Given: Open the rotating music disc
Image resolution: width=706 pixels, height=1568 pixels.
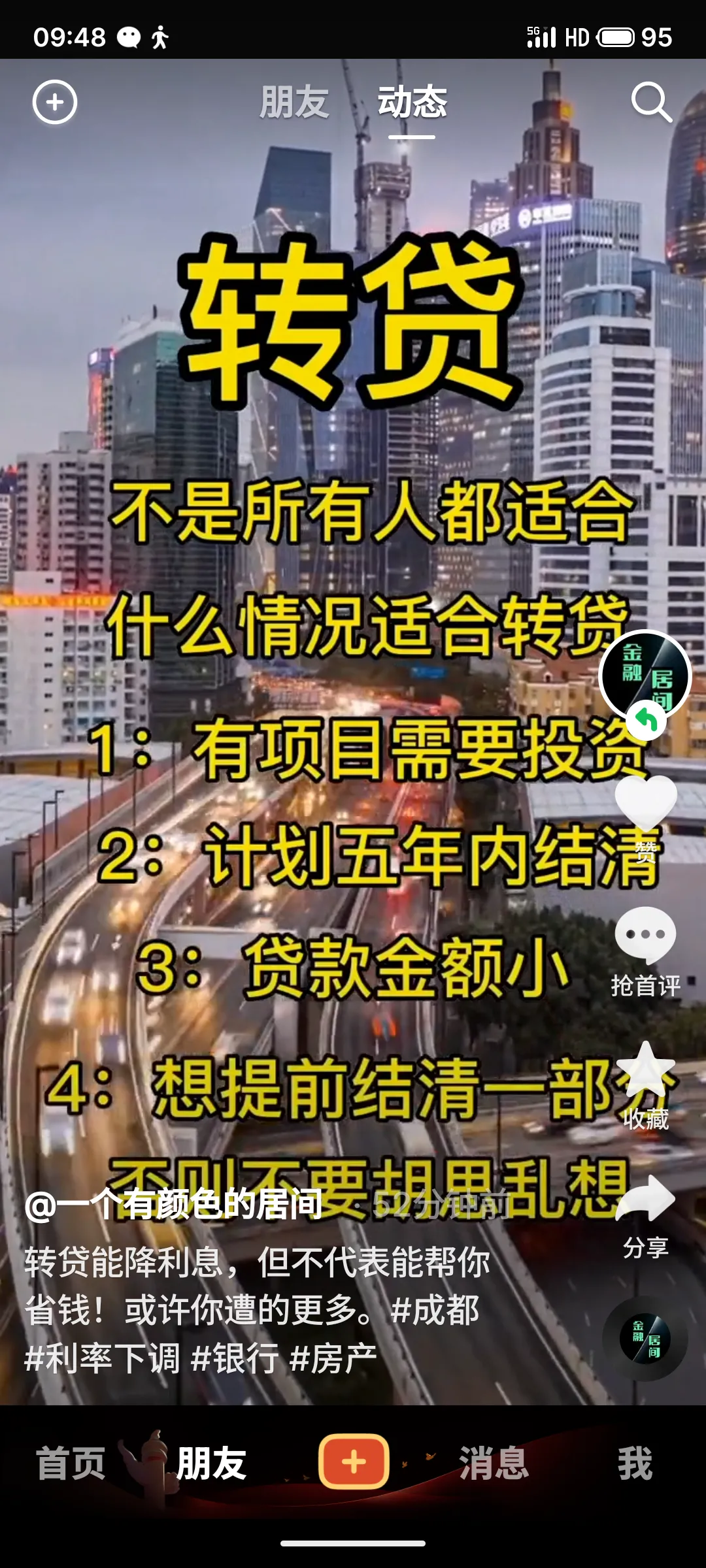Looking at the screenshot, I should [645, 1338].
